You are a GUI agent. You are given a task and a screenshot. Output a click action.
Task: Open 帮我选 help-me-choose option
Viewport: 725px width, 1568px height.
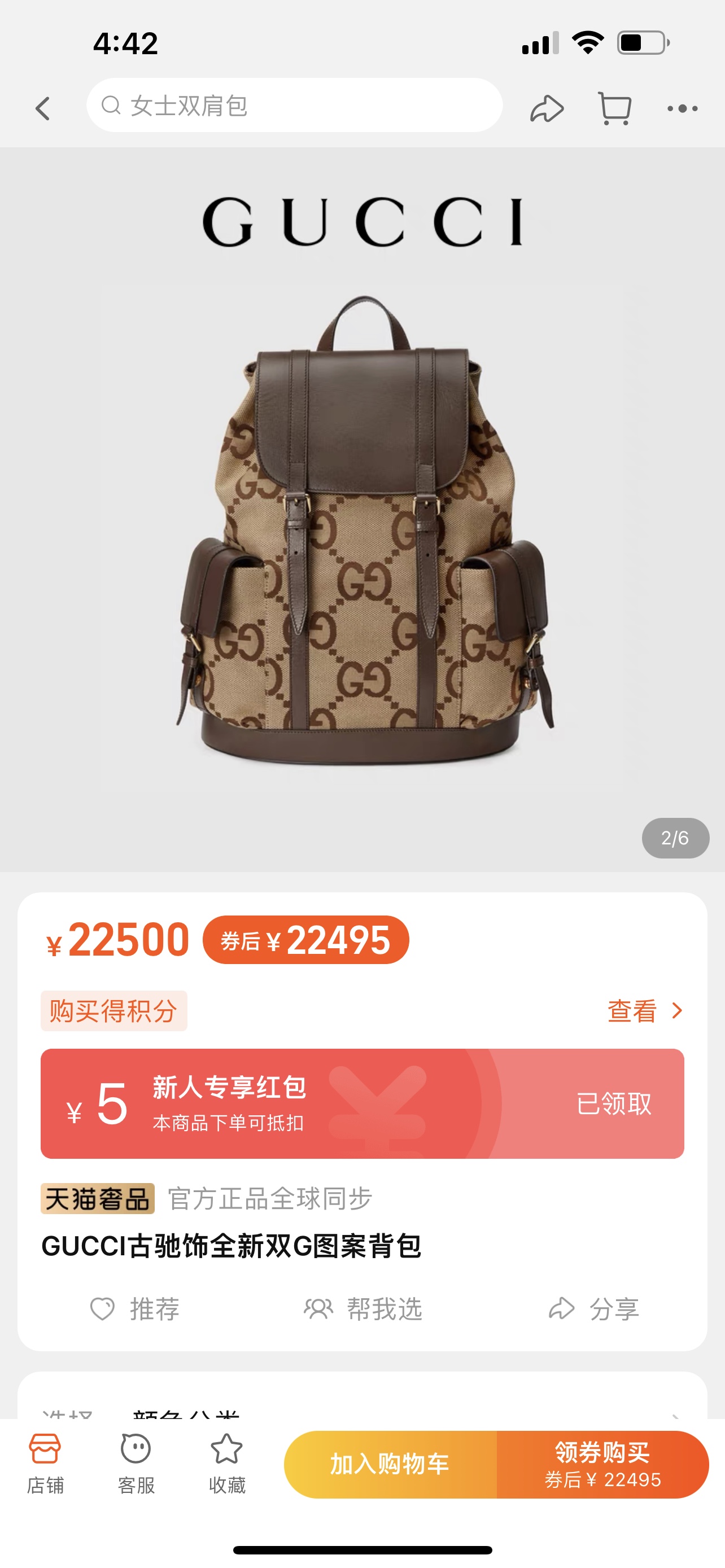pyautogui.click(x=363, y=1309)
